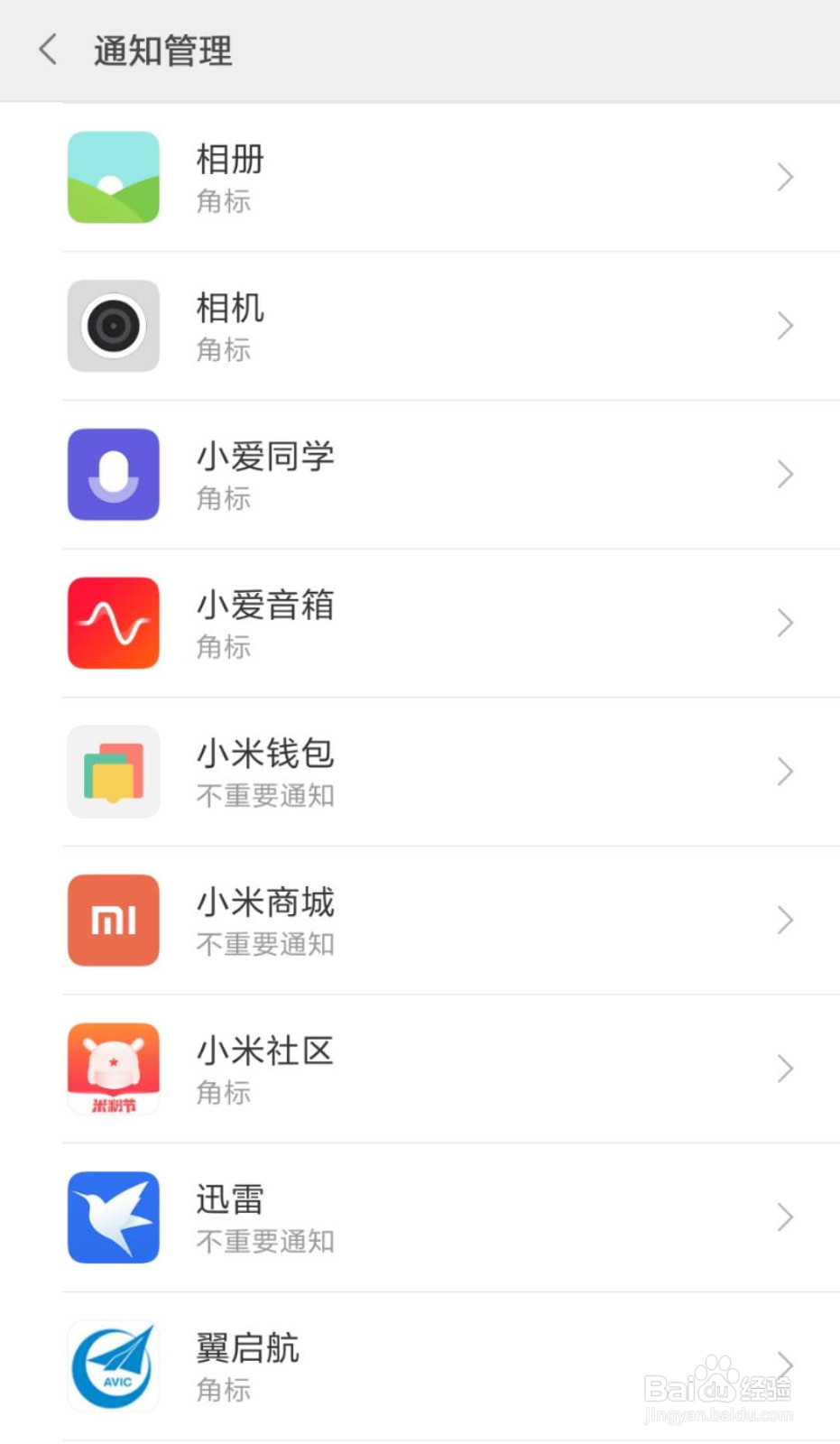Expand notification settings for 小米钱包
Image resolution: width=840 pixels, height=1444 pixels.
coord(784,772)
